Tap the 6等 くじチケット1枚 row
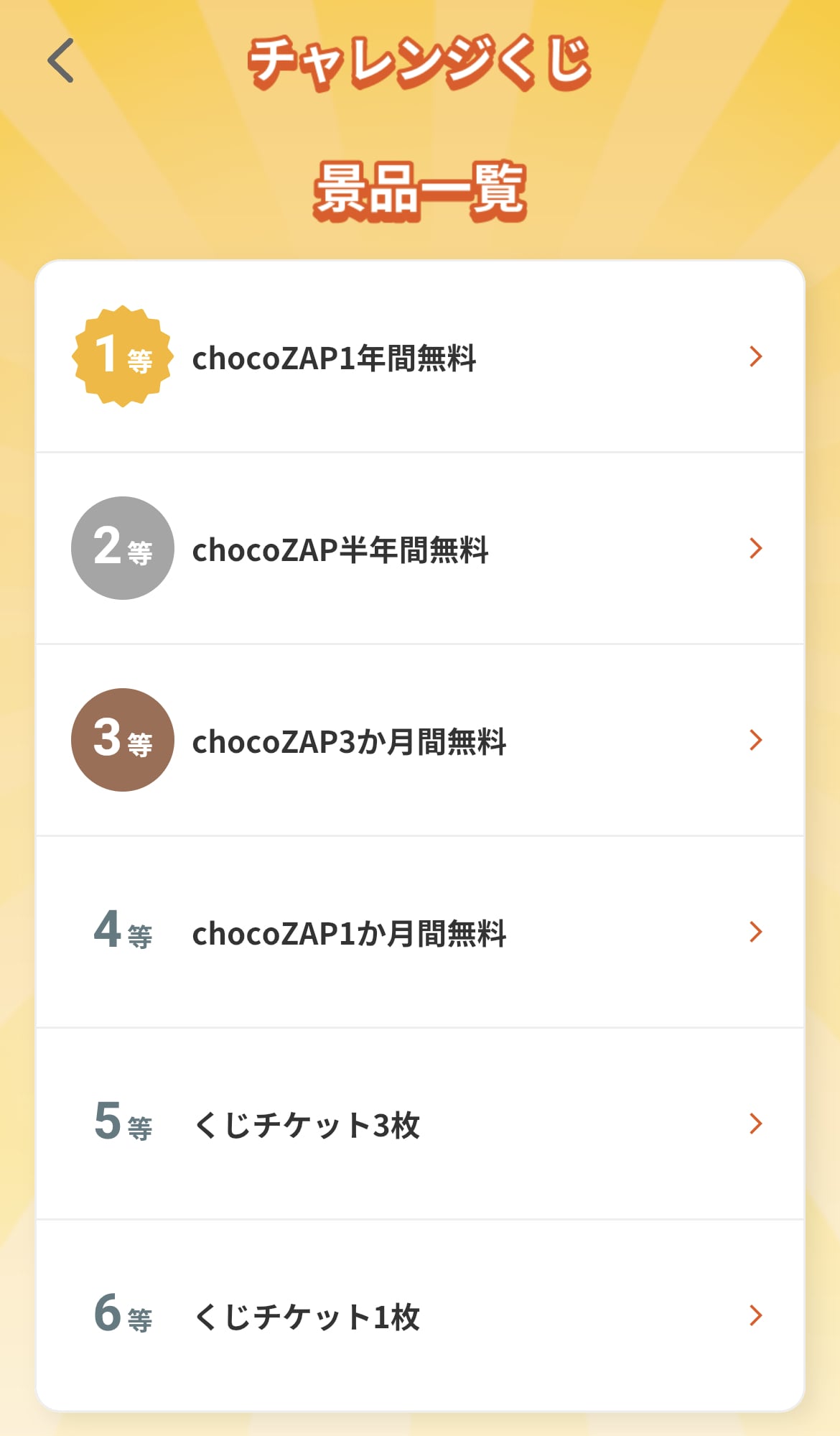Image resolution: width=840 pixels, height=1436 pixels. (x=419, y=1316)
